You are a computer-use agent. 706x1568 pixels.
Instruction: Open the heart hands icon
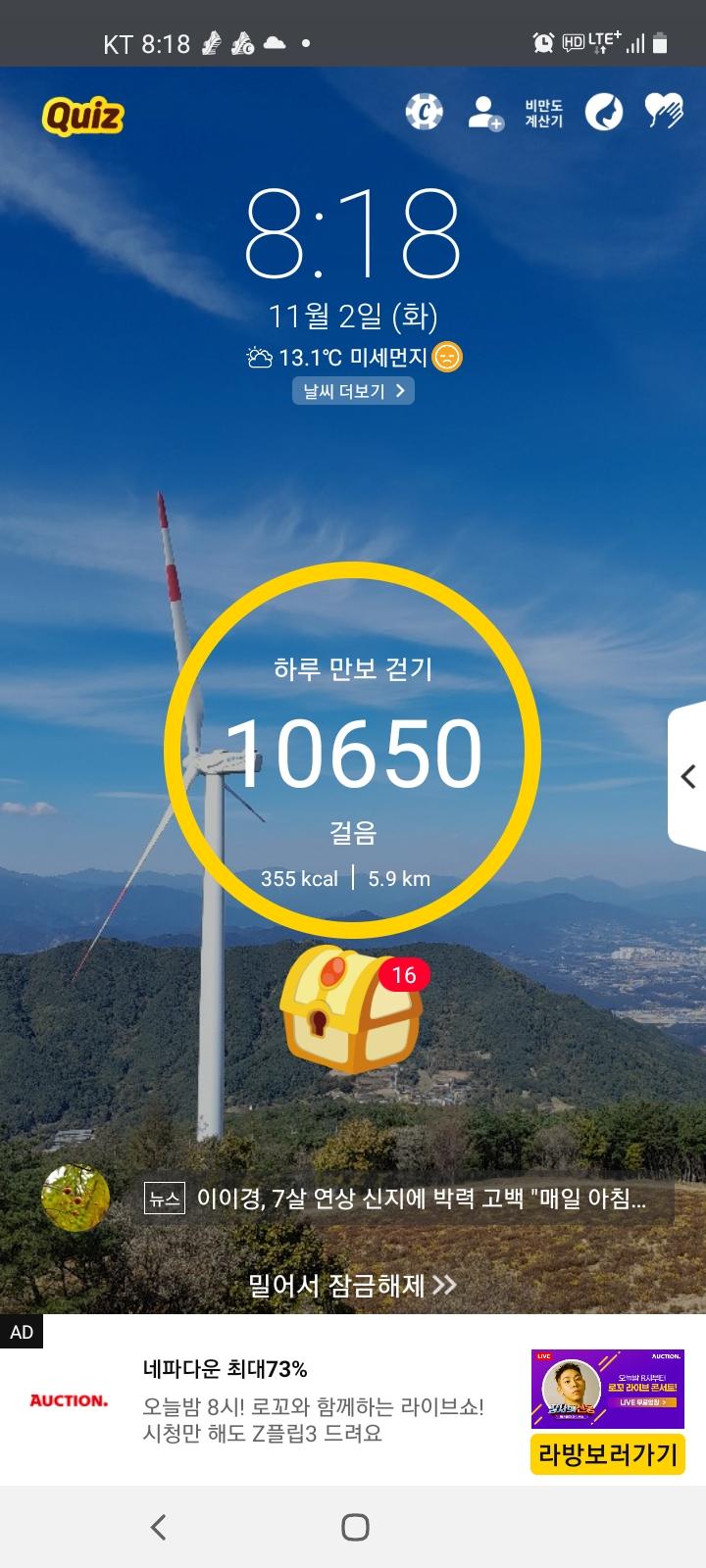click(664, 111)
